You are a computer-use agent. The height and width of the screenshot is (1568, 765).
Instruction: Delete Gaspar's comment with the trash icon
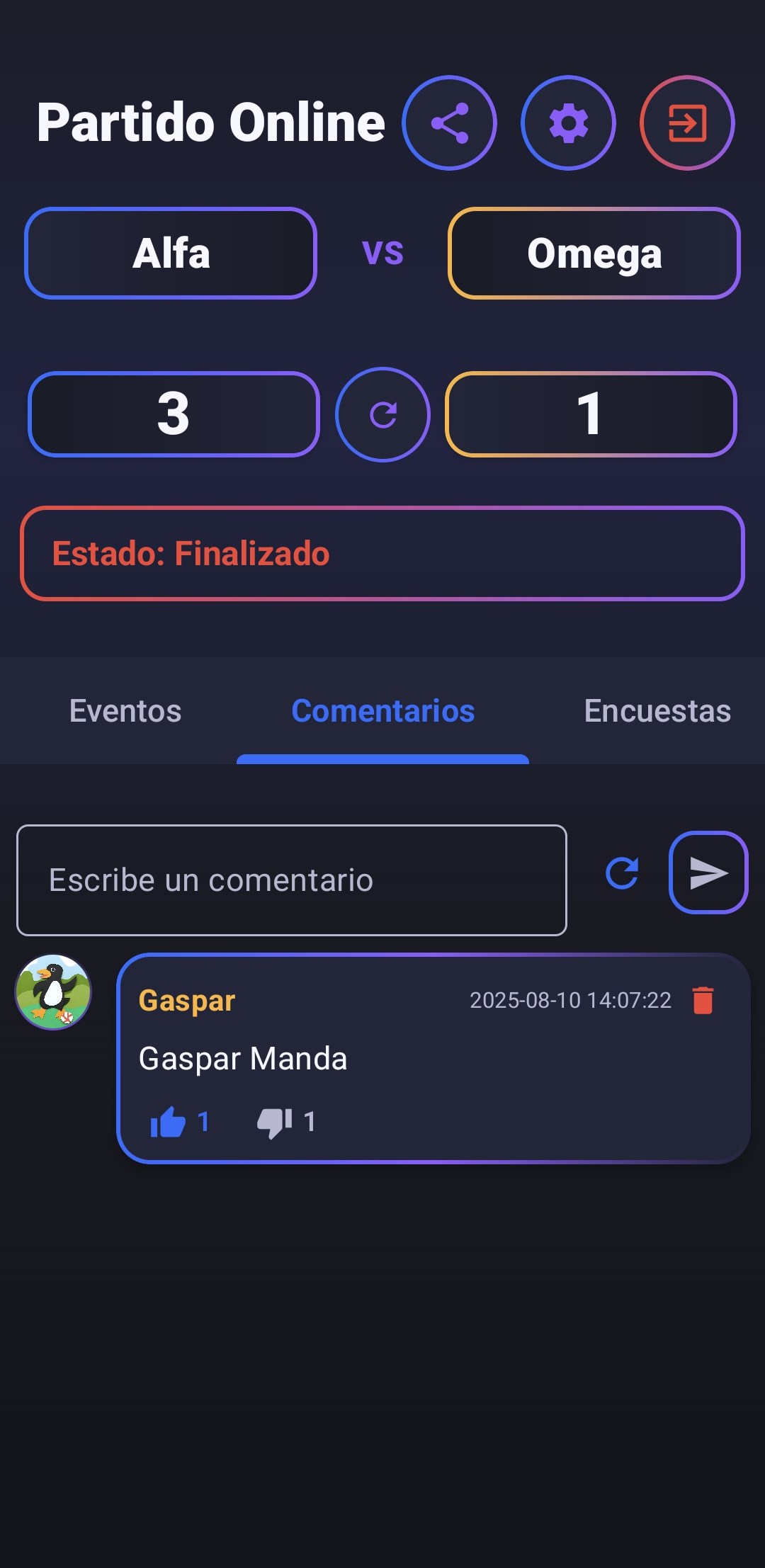[x=703, y=999]
